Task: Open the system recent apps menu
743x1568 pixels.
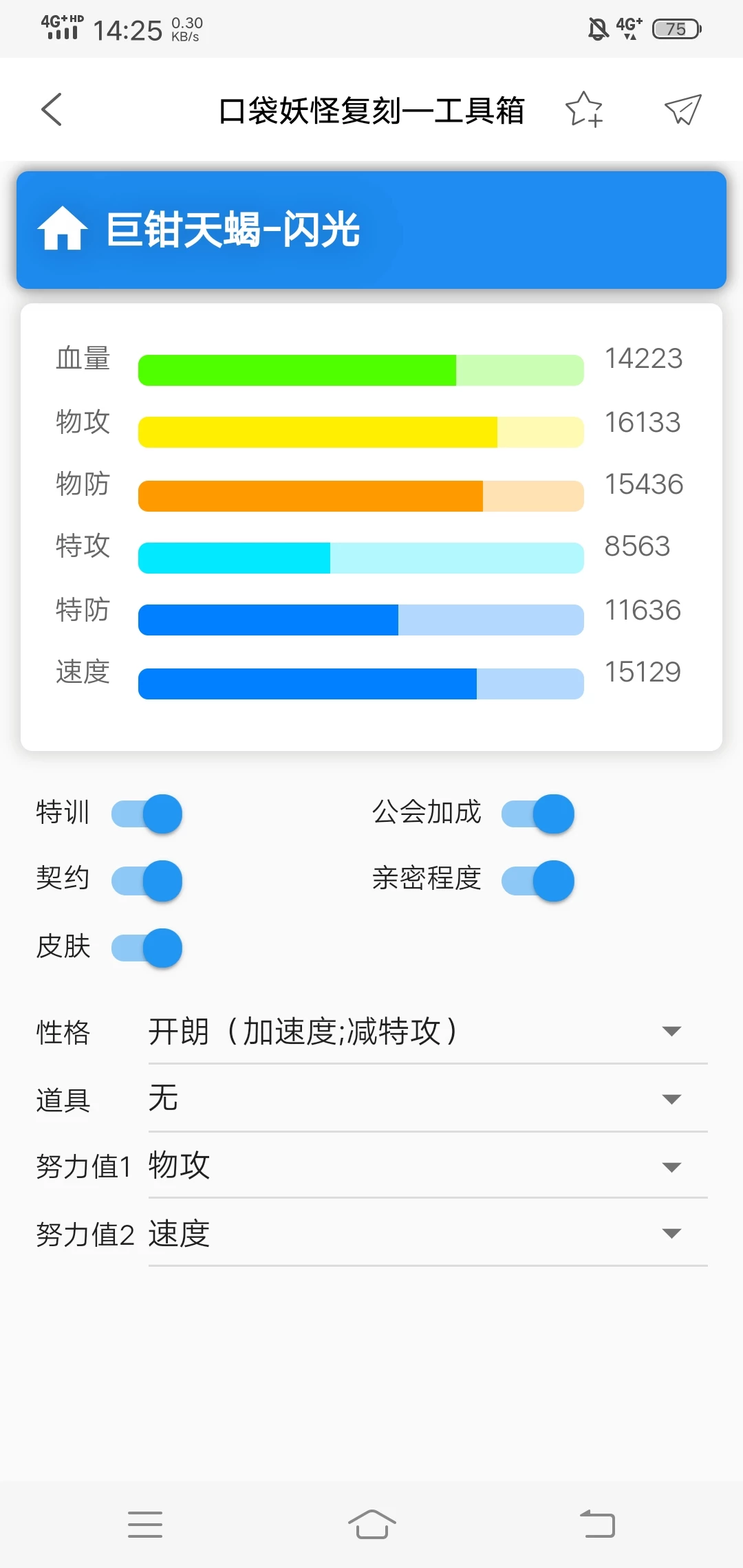Action: [145, 1525]
